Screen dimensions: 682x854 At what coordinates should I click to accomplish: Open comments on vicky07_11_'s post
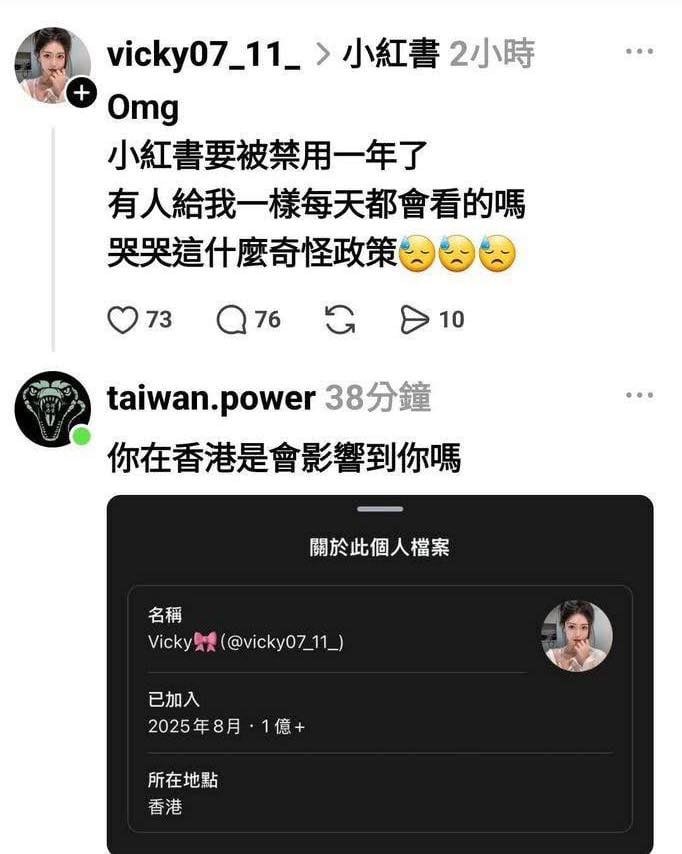[232, 320]
